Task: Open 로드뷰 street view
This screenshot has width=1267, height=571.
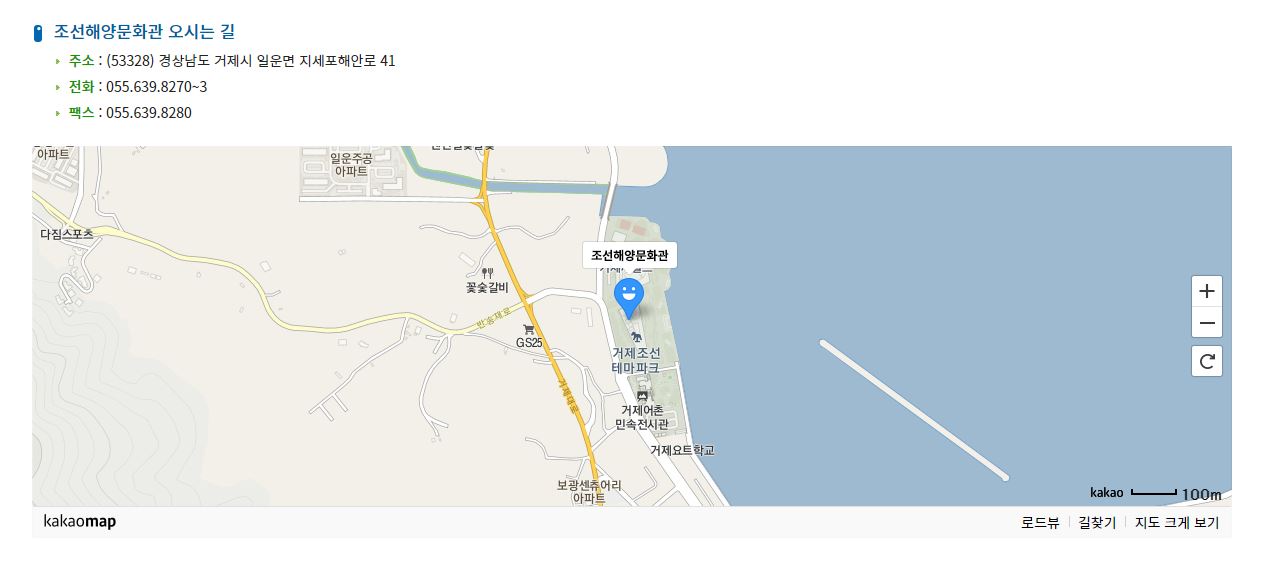Action: coord(1040,522)
